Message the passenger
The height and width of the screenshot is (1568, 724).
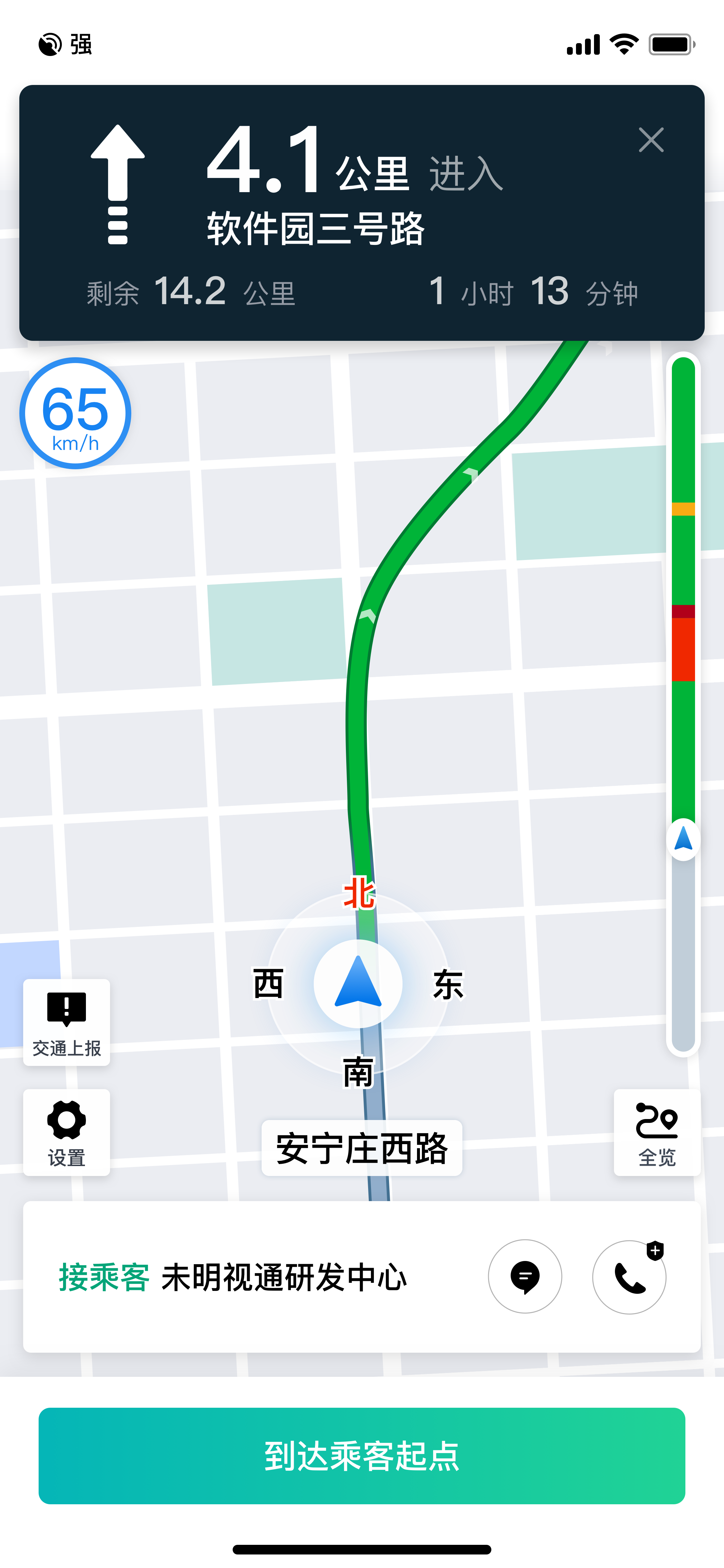point(524,1276)
